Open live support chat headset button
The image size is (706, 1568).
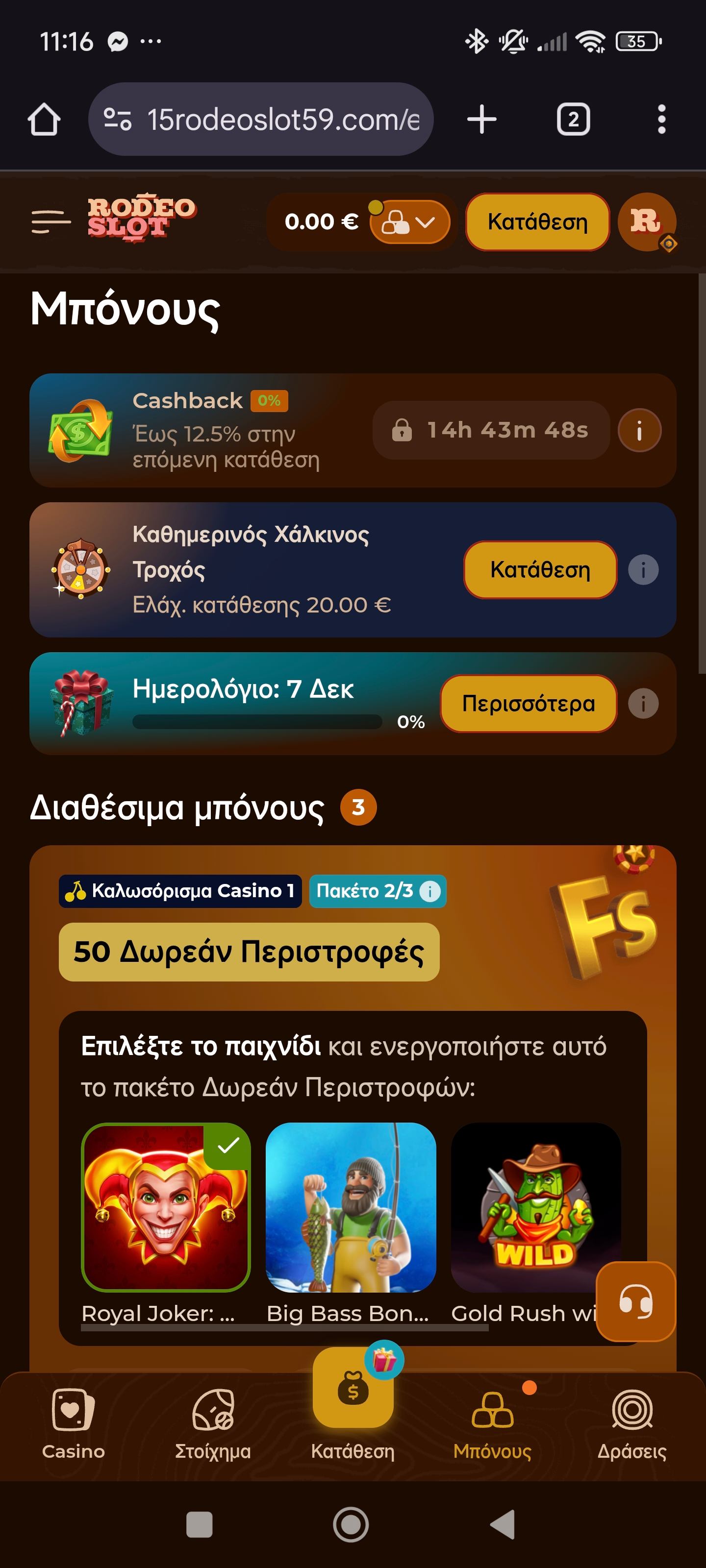(635, 1301)
